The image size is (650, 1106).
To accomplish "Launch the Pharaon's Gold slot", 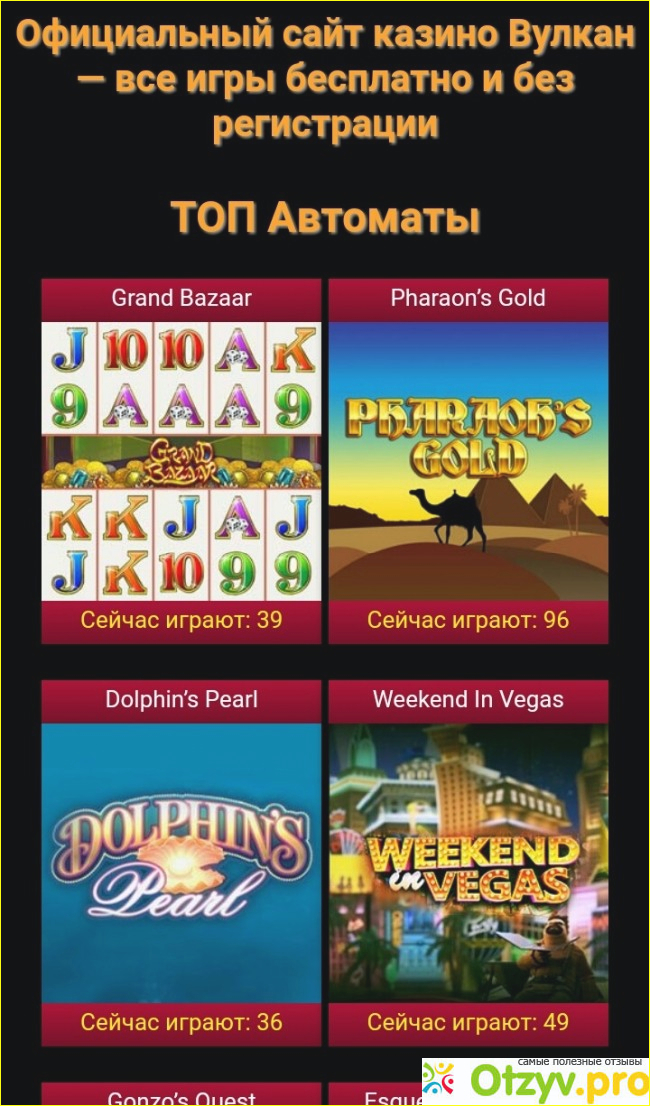I will click(468, 460).
